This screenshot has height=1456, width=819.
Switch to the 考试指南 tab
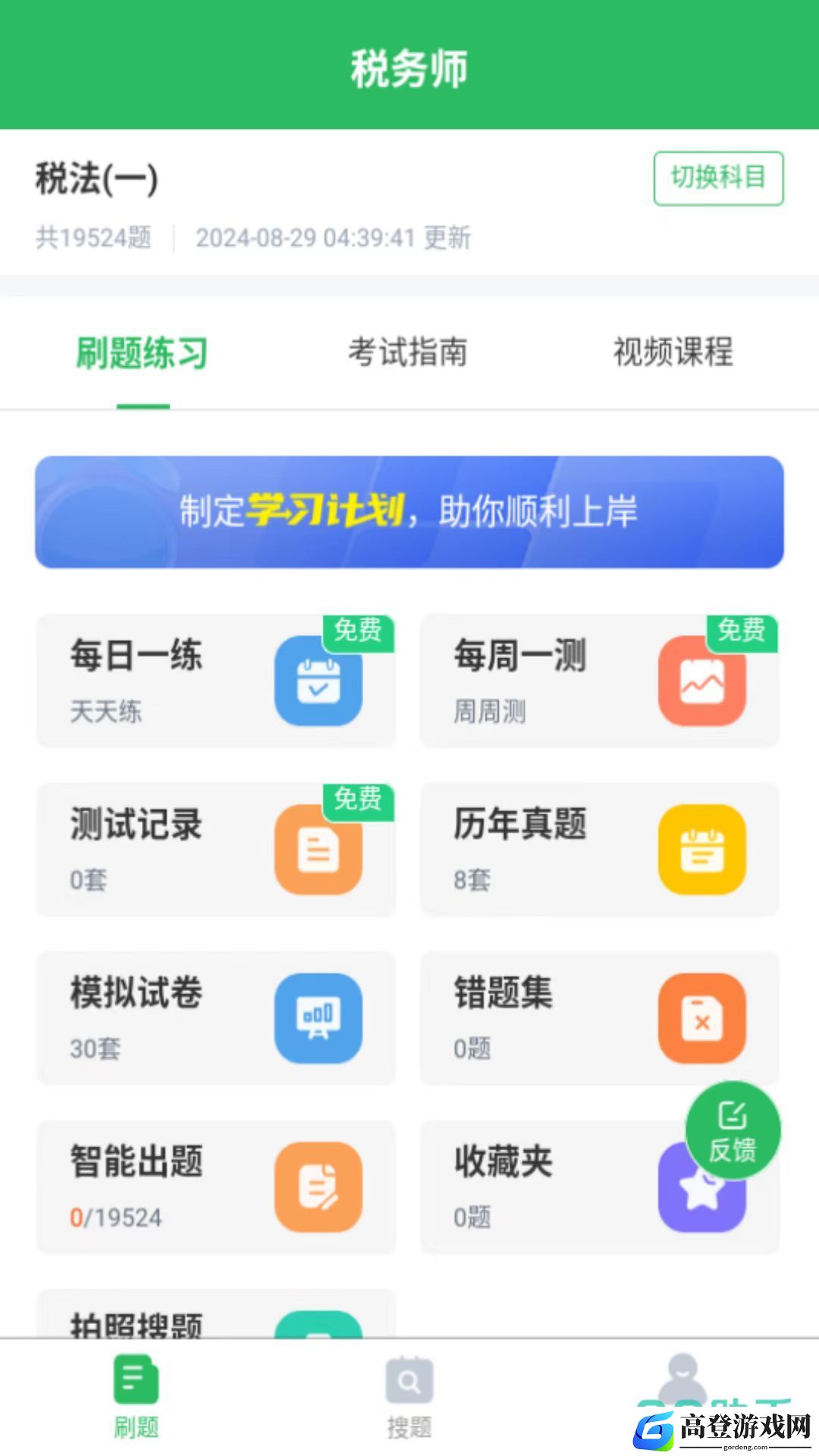coord(408,353)
